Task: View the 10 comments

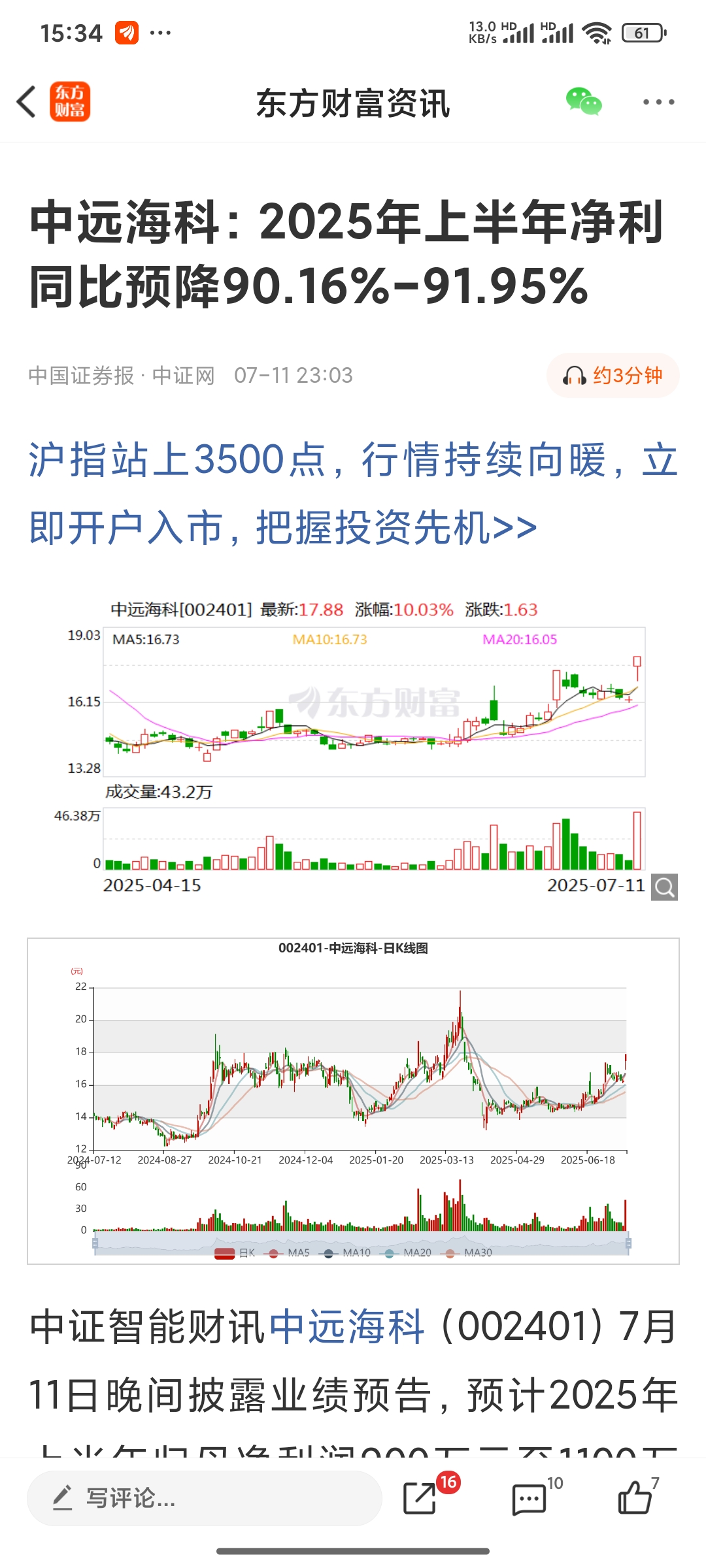Action: (529, 1499)
